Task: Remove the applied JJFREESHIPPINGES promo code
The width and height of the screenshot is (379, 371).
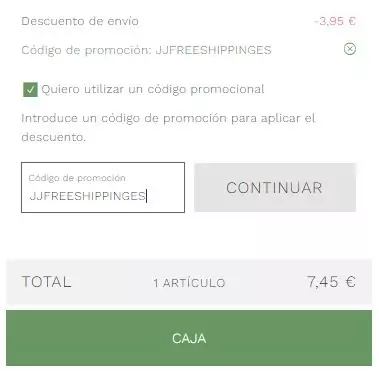Action: pyautogui.click(x=350, y=49)
